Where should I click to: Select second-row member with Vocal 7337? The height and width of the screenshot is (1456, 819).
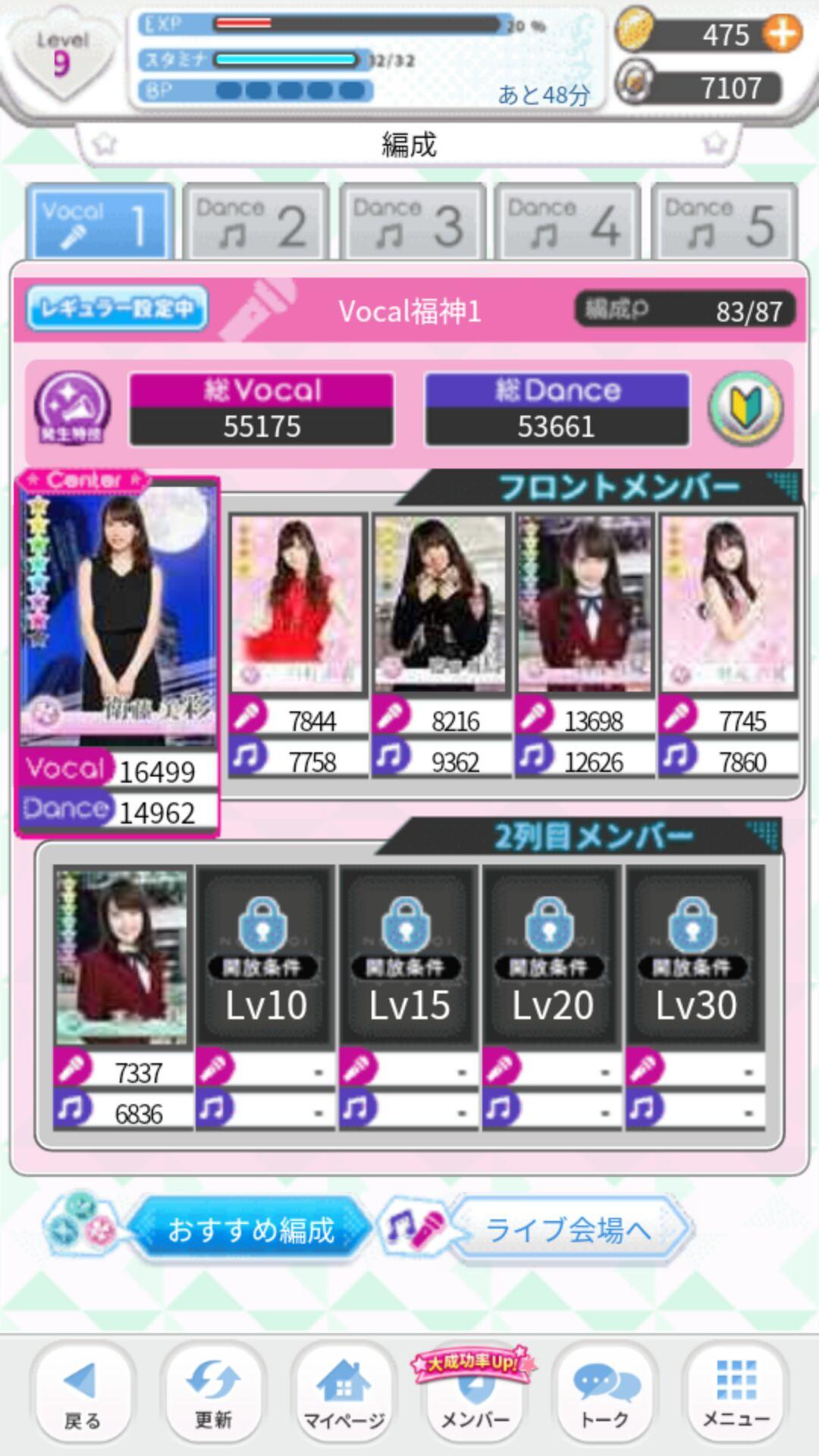pyautogui.click(x=122, y=957)
